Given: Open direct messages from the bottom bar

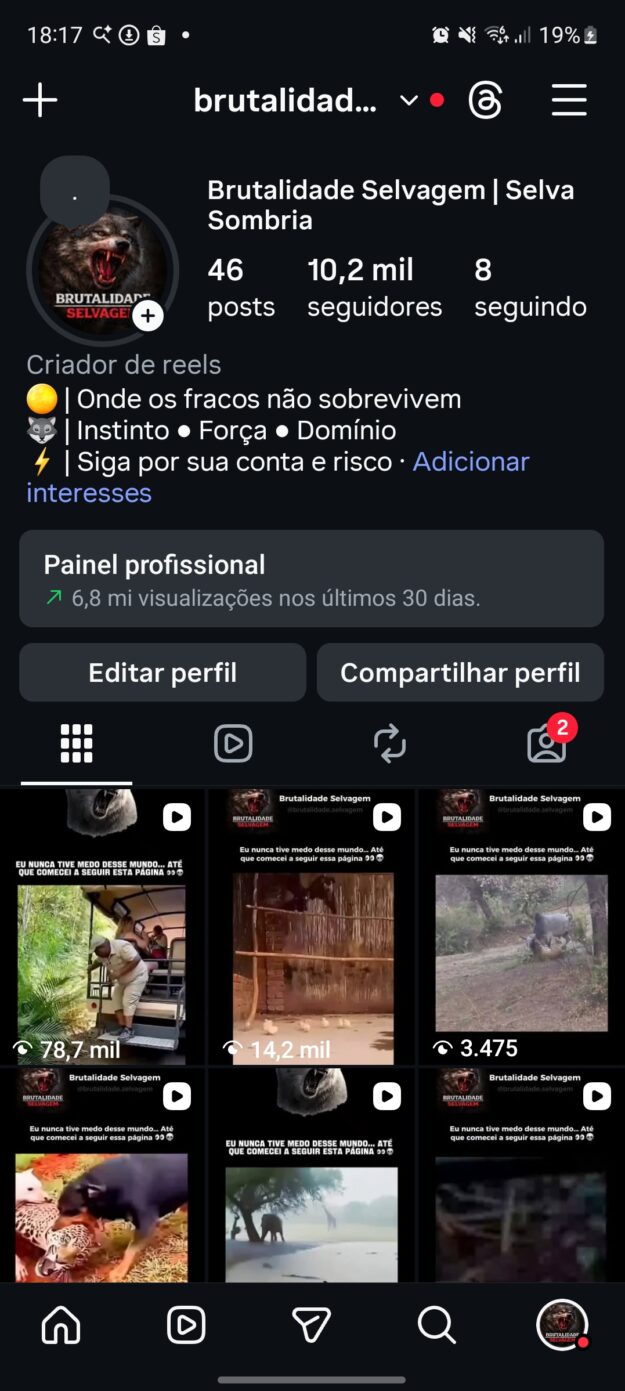Looking at the screenshot, I should pos(311,1325).
